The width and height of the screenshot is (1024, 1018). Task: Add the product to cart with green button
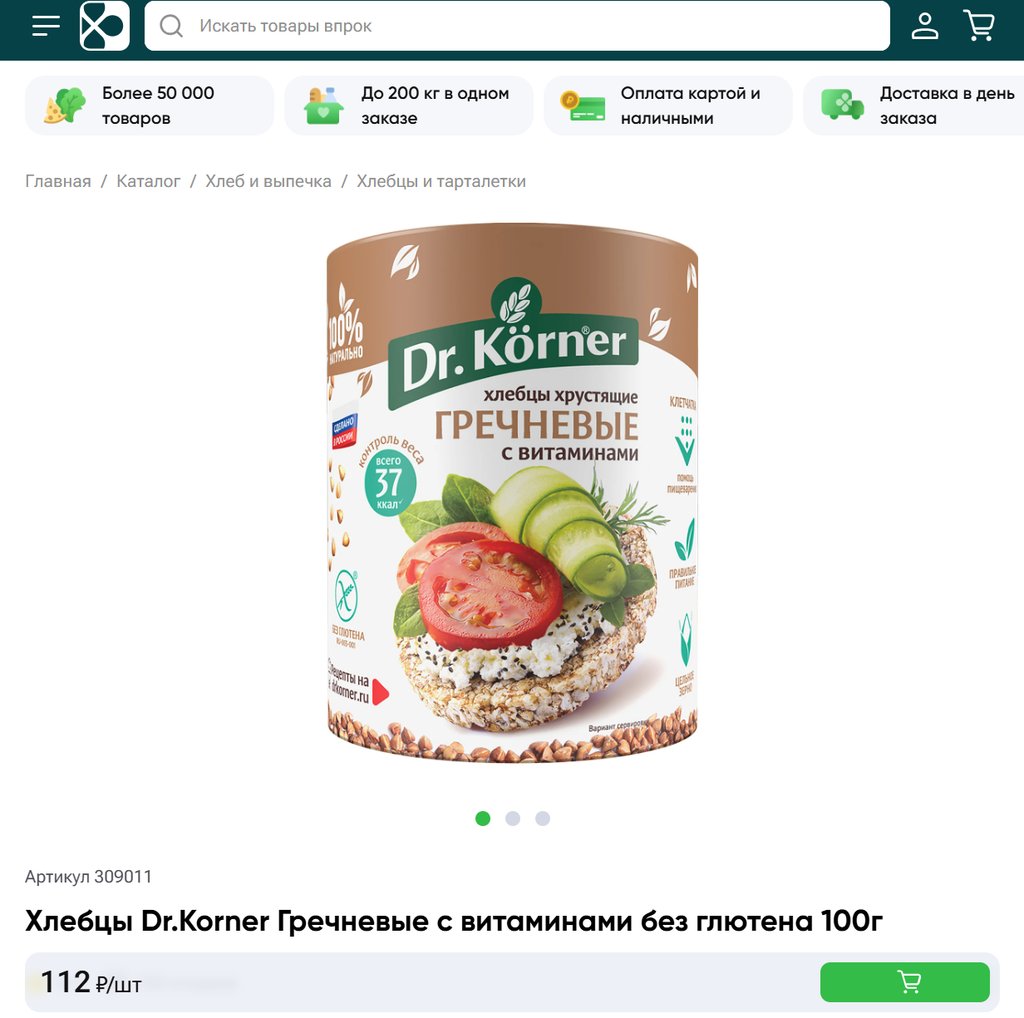(x=904, y=982)
